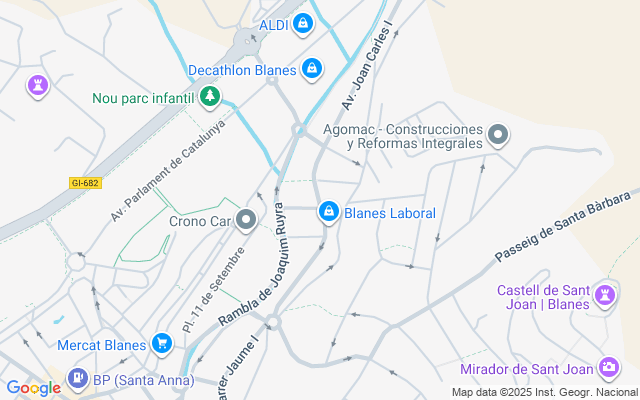Select the BP (Santa Anna) fuel station

(77, 378)
